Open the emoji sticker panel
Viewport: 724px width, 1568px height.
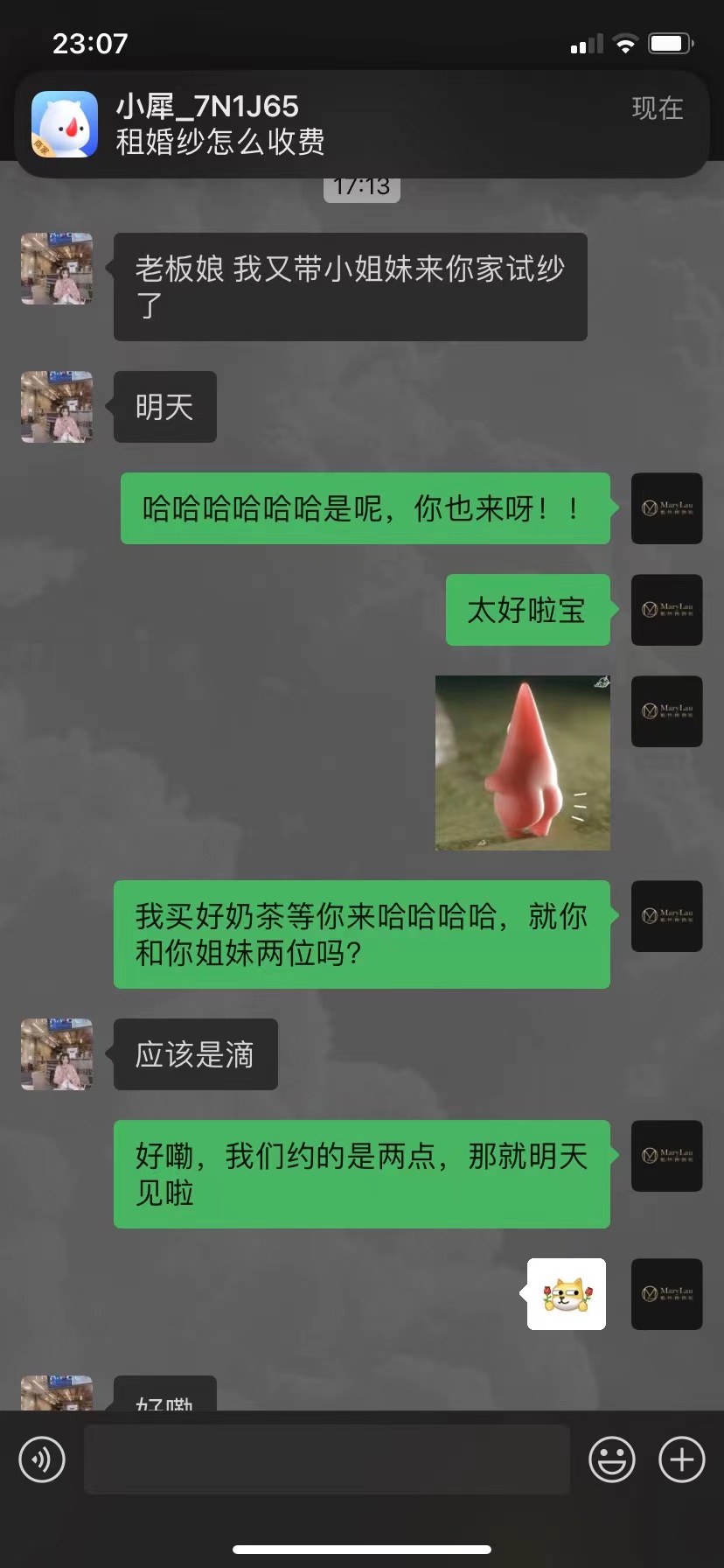612,1459
